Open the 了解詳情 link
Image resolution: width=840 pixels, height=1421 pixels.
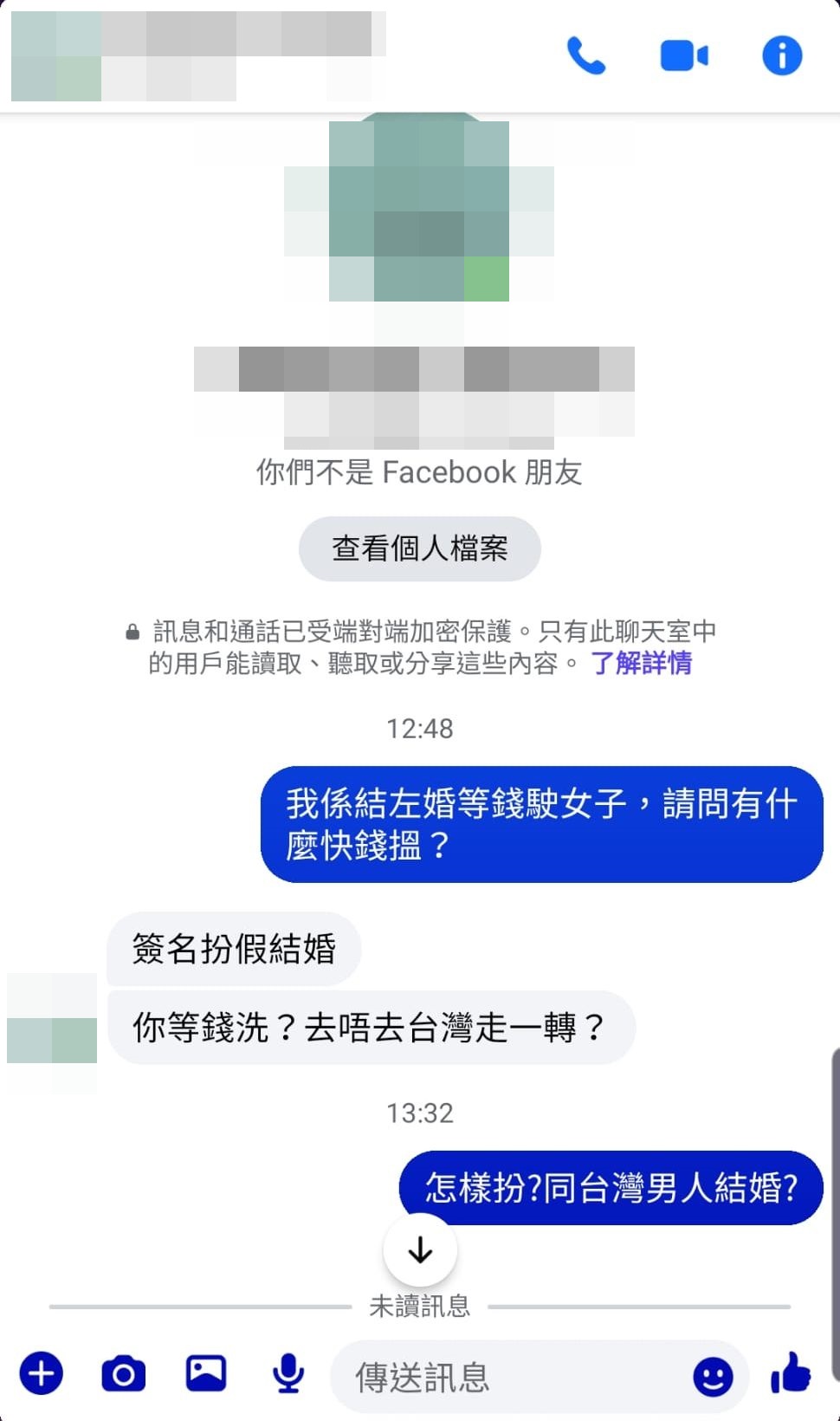pos(641,663)
